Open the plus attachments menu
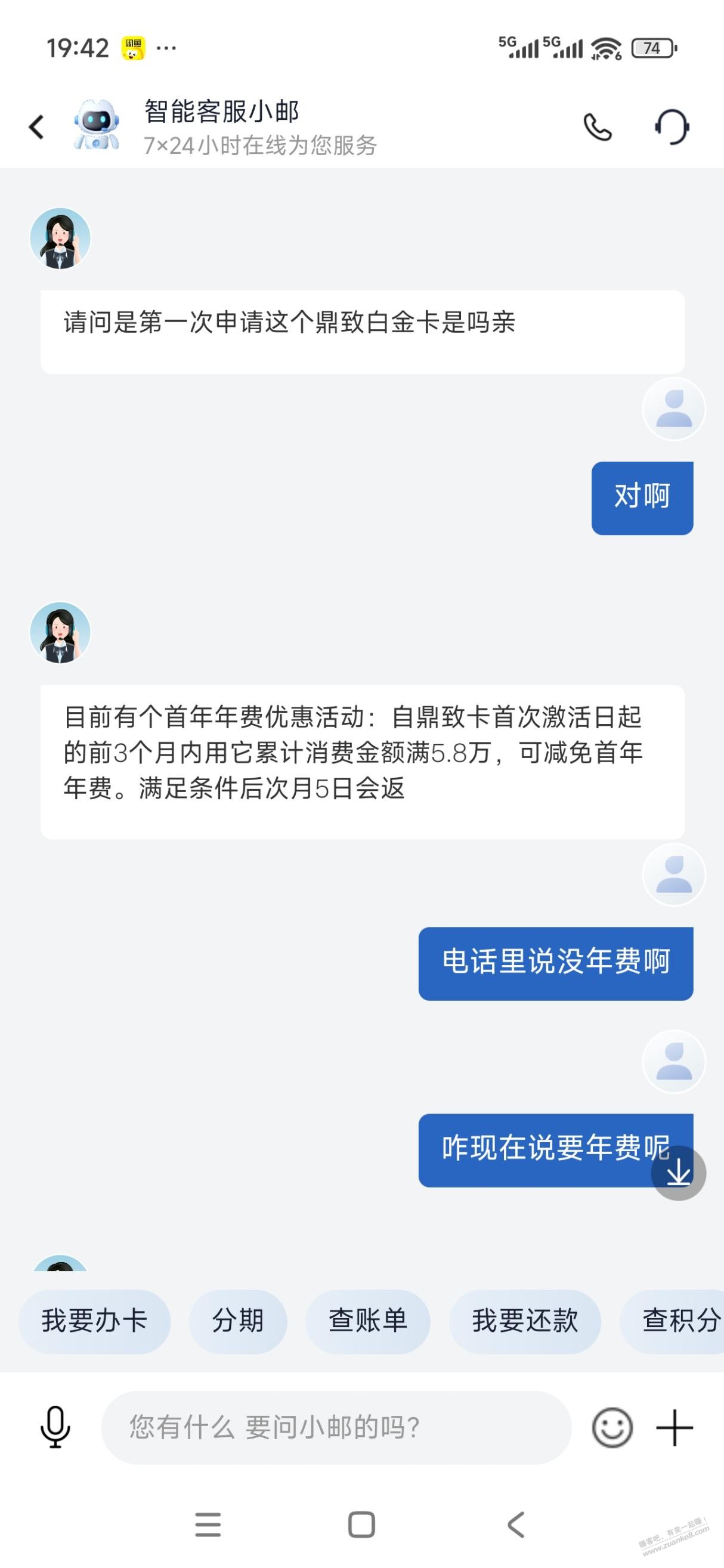The width and height of the screenshot is (724, 1568). (x=675, y=1427)
